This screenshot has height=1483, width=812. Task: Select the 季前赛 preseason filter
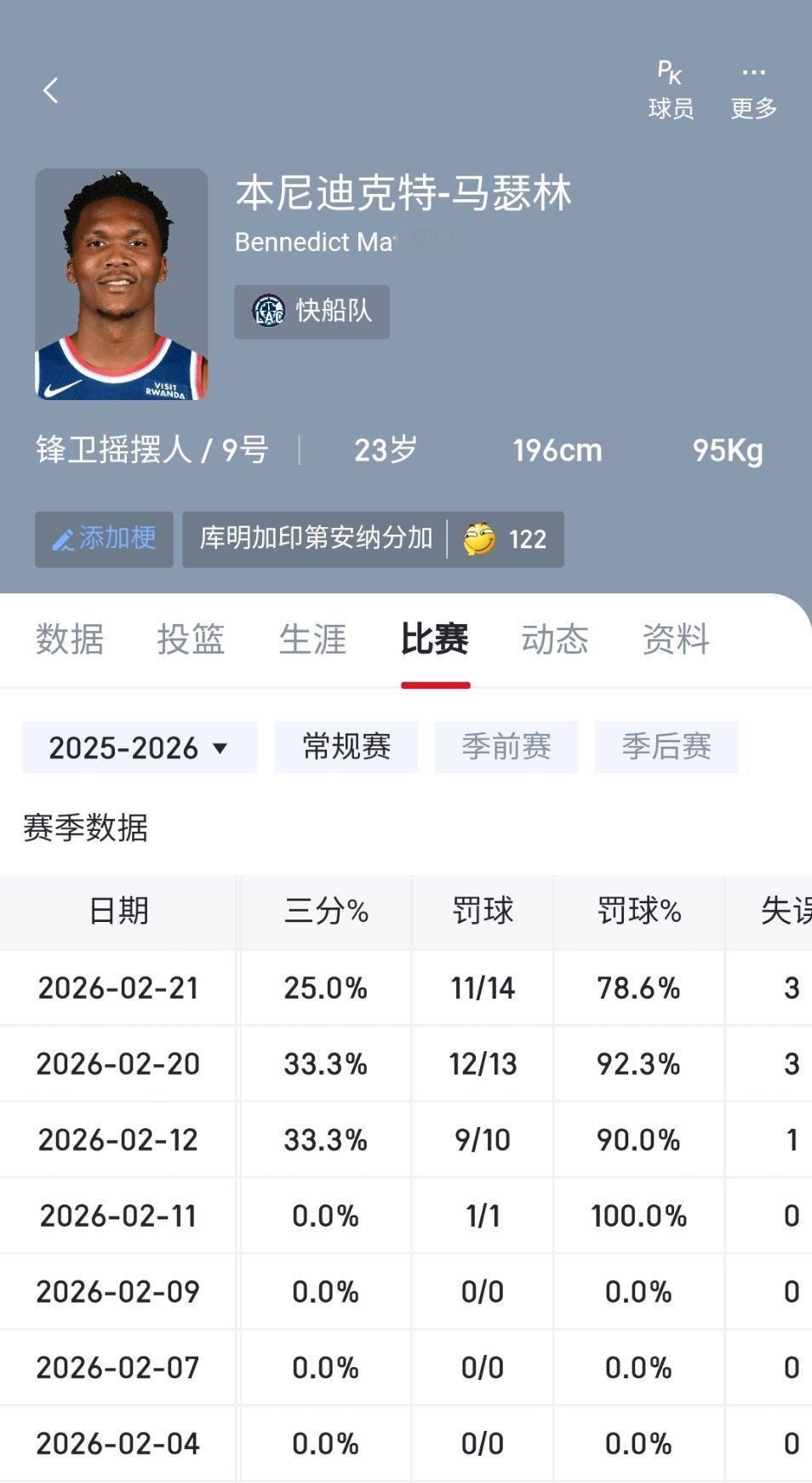click(x=506, y=747)
